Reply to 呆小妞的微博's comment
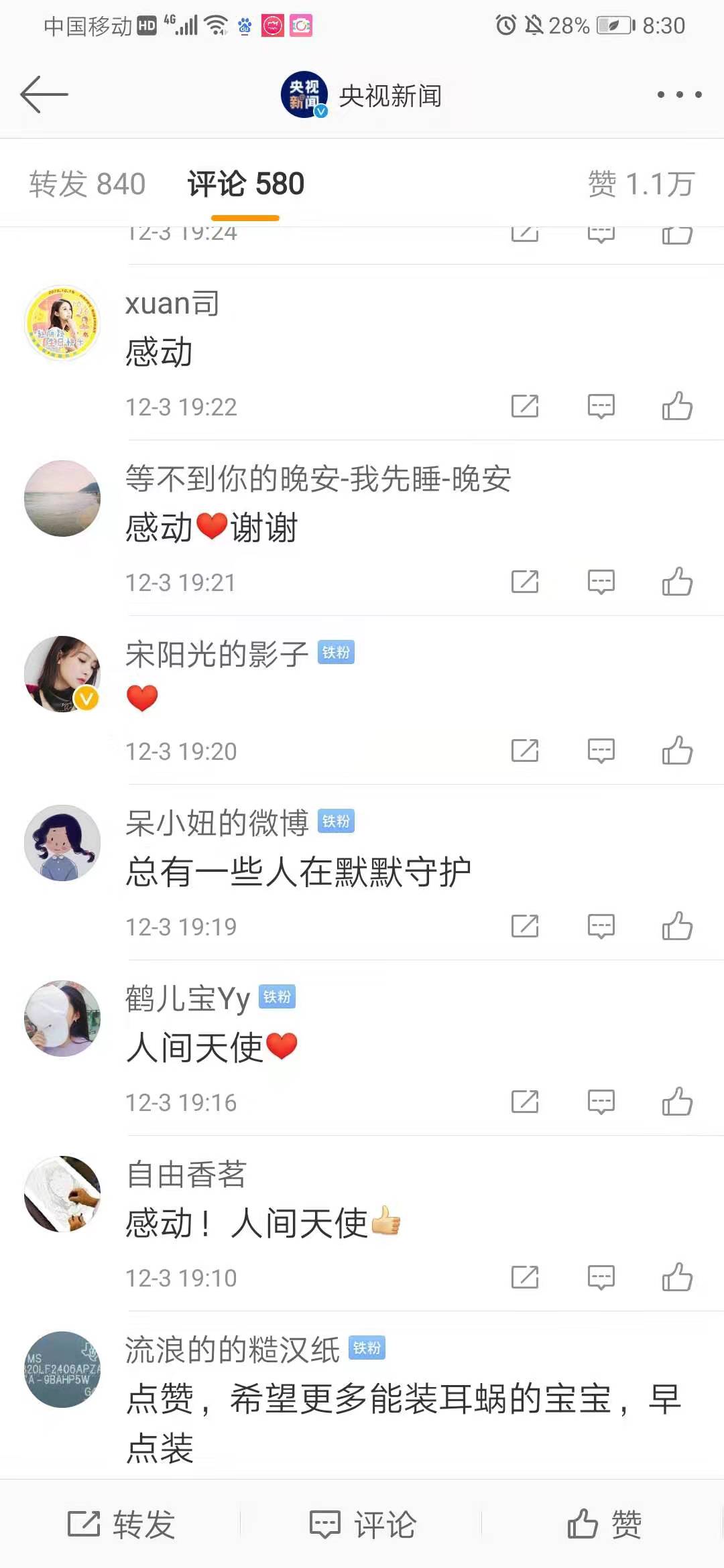724x1568 pixels. [601, 926]
